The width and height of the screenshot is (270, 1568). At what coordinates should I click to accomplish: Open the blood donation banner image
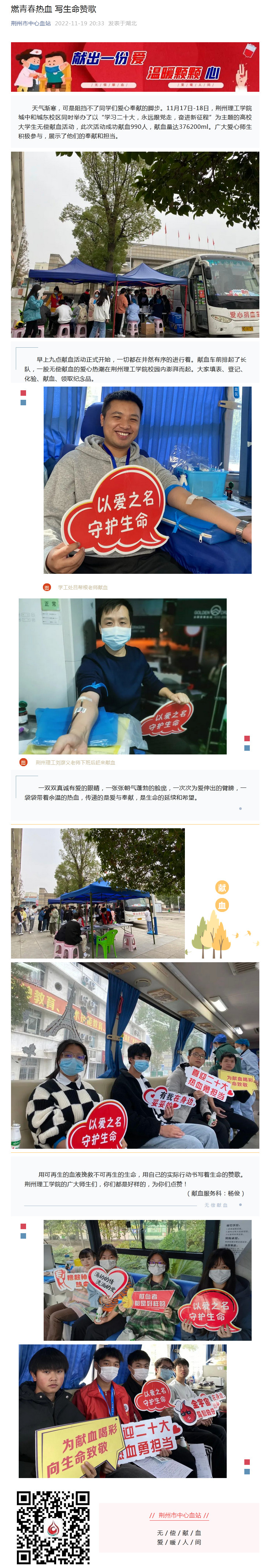[135, 66]
